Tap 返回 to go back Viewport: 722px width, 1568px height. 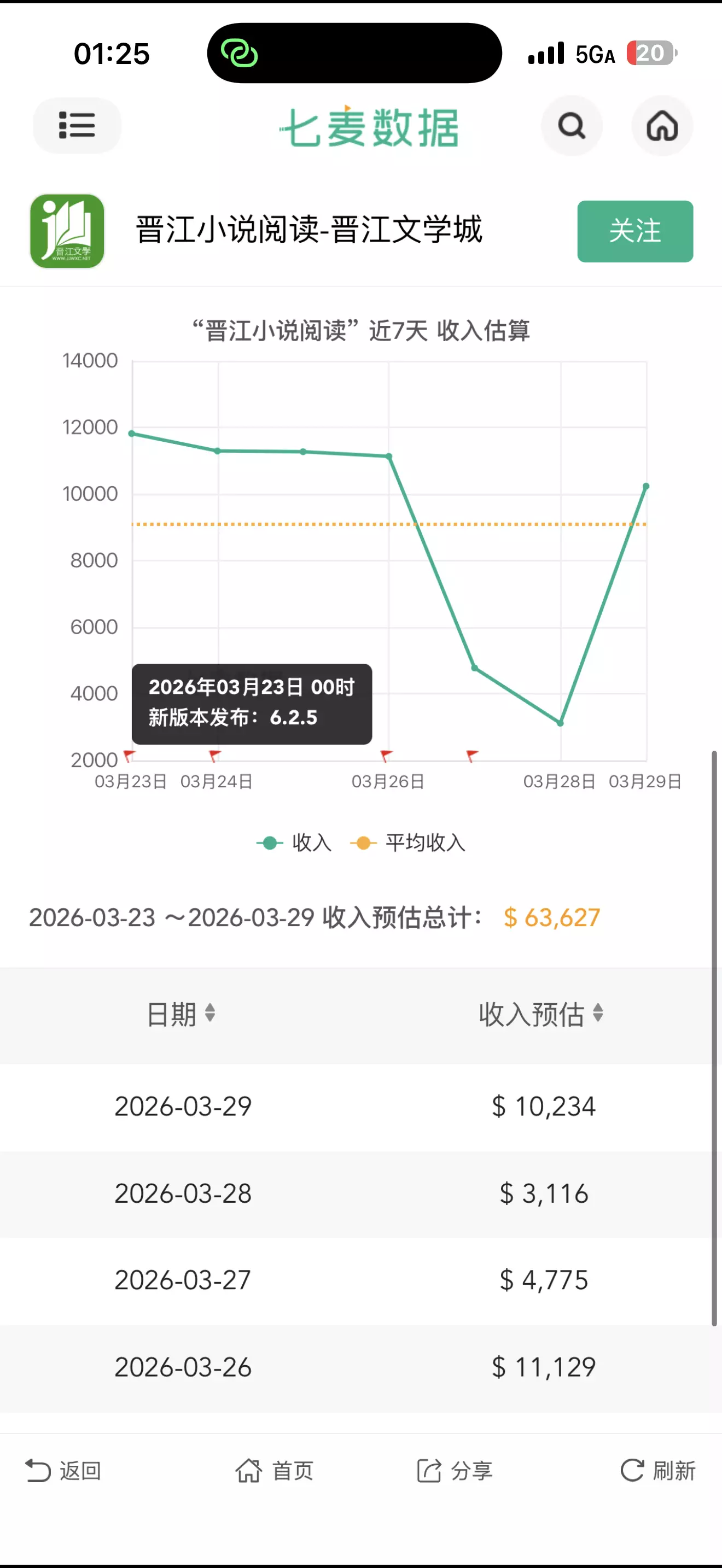63,1471
